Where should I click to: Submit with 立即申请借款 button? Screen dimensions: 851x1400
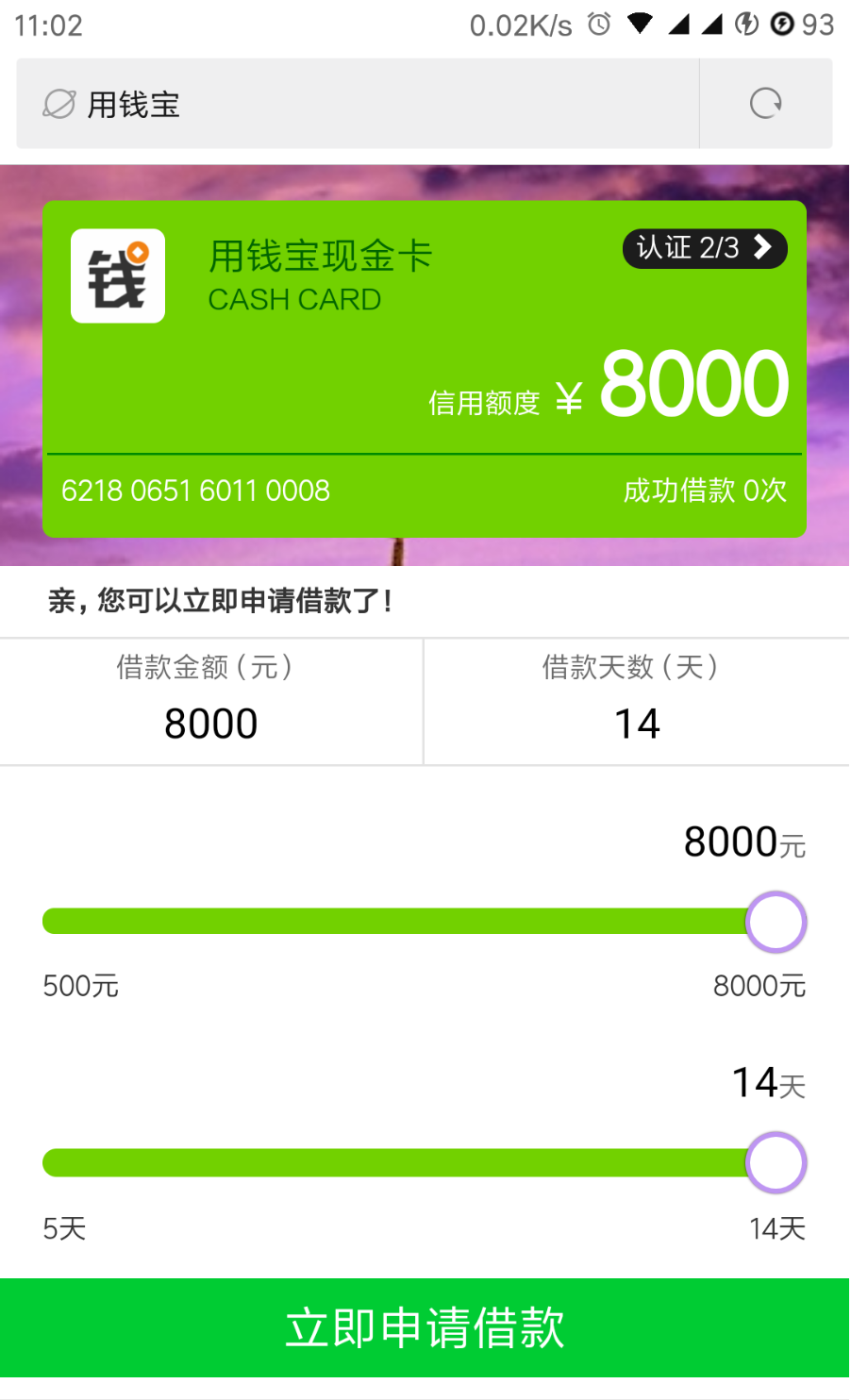(425, 1327)
